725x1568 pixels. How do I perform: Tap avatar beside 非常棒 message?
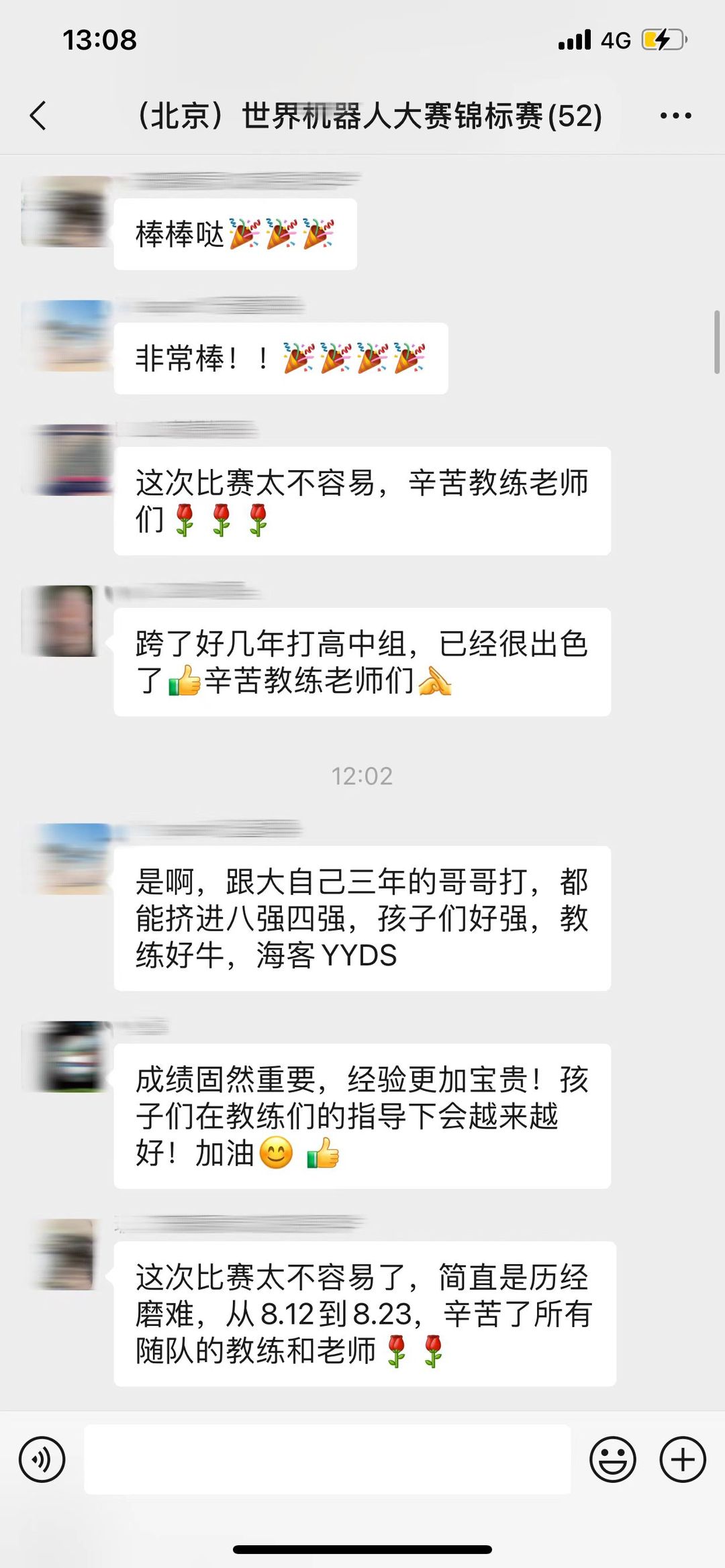point(66,336)
